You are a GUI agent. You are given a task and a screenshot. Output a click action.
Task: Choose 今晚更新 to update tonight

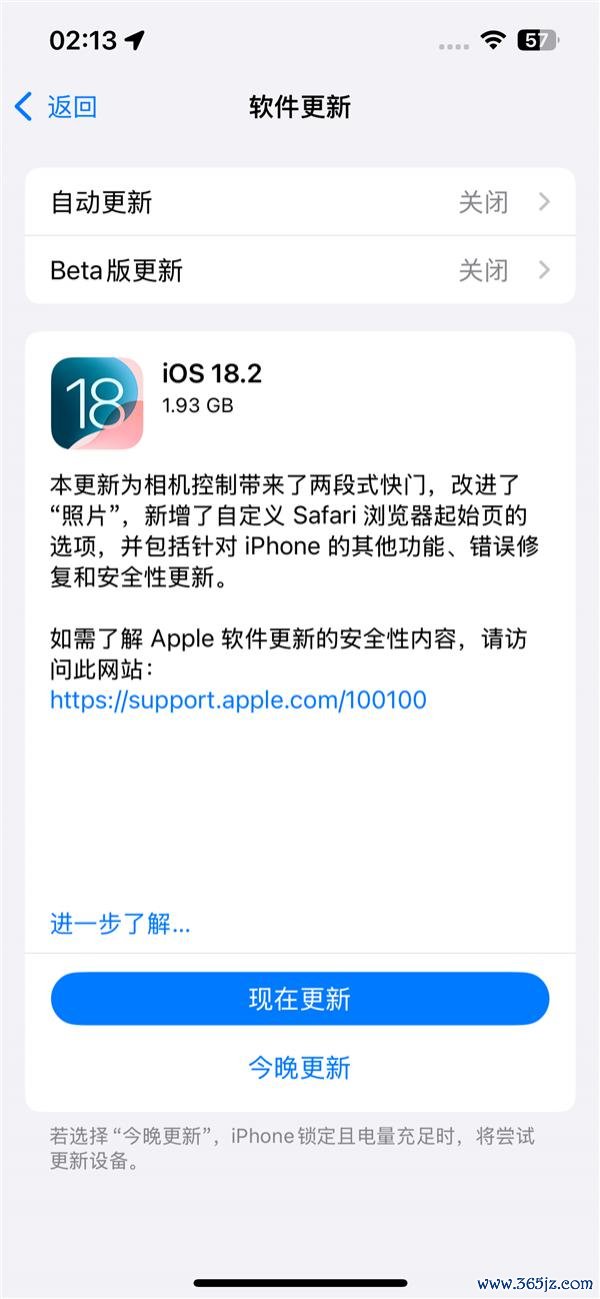pyautogui.click(x=300, y=1067)
